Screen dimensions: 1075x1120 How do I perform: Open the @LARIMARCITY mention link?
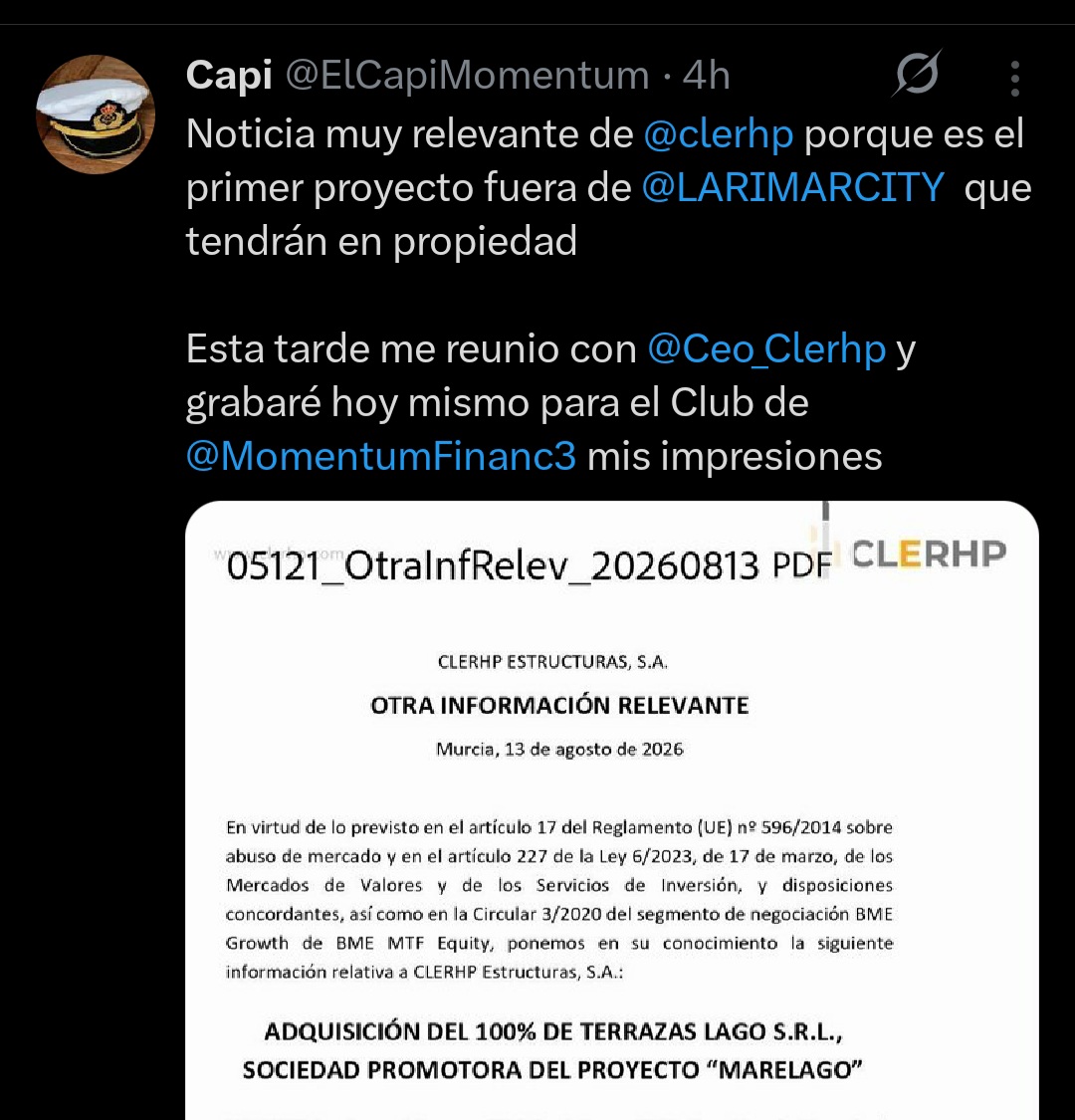(x=793, y=187)
